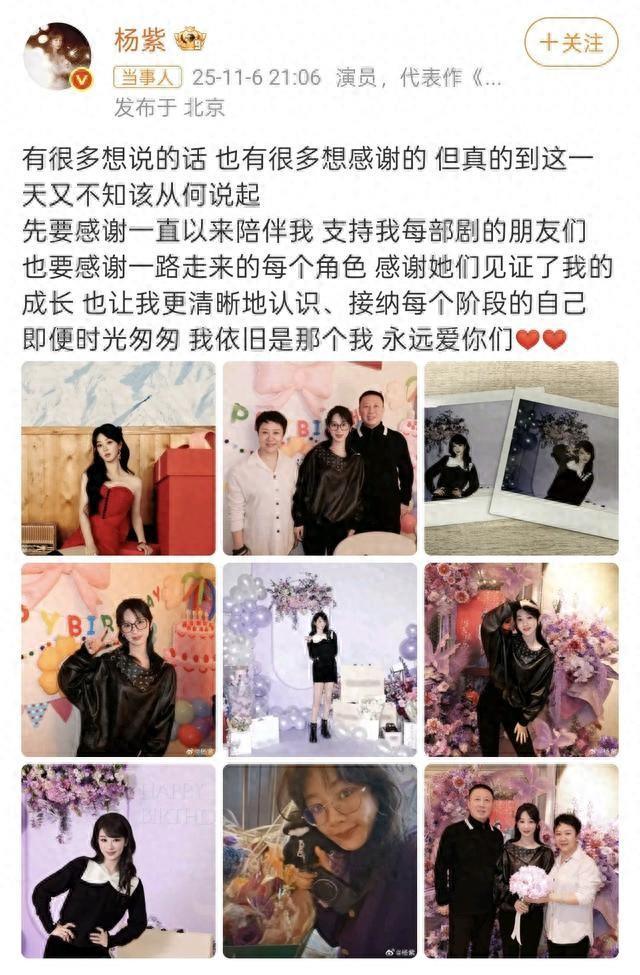Screen dimensions: 640x975
Task: Tap the +关注 follow button
Action: point(571,44)
